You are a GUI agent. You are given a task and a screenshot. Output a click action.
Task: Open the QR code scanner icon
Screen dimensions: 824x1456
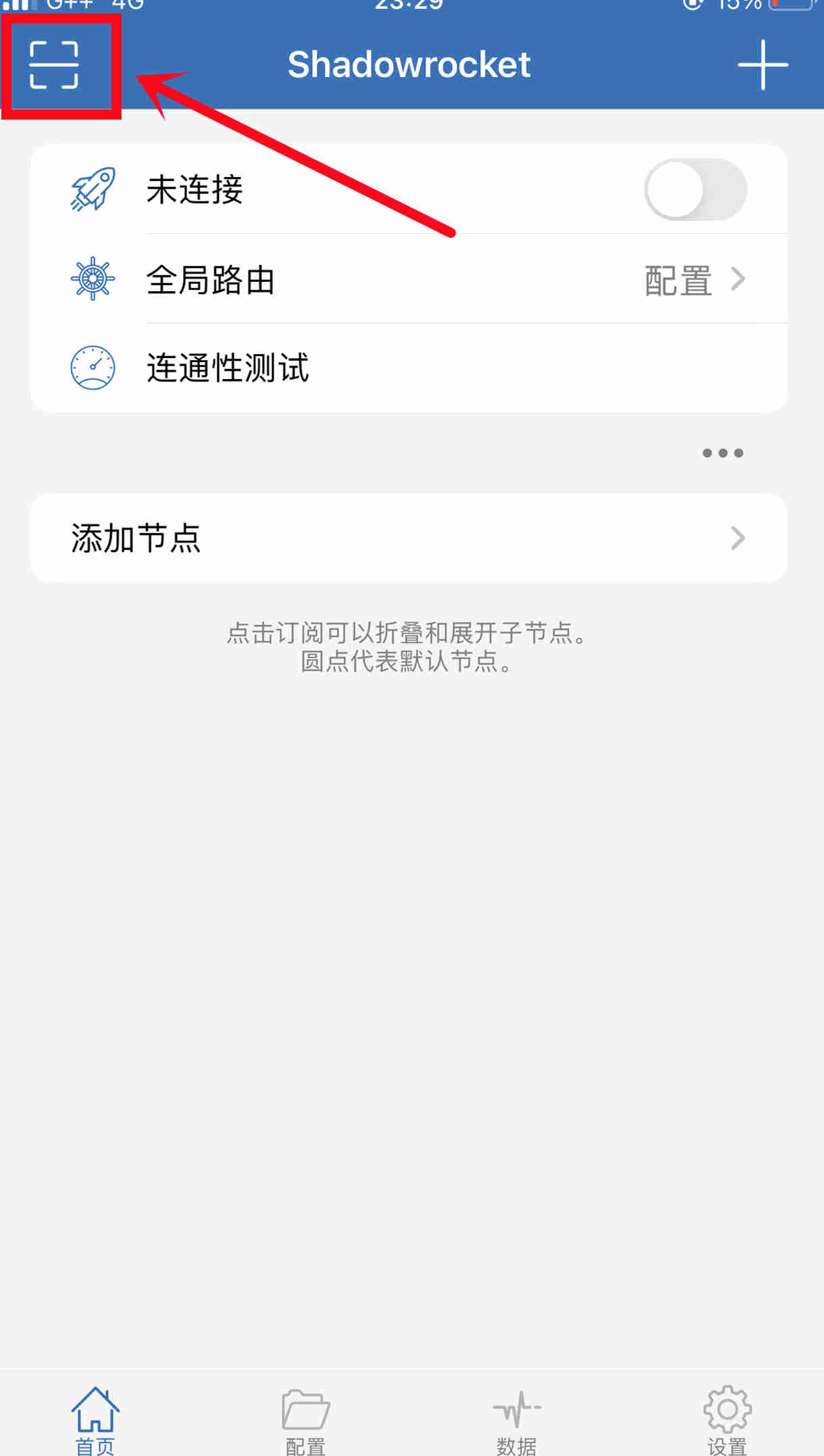pos(54,65)
